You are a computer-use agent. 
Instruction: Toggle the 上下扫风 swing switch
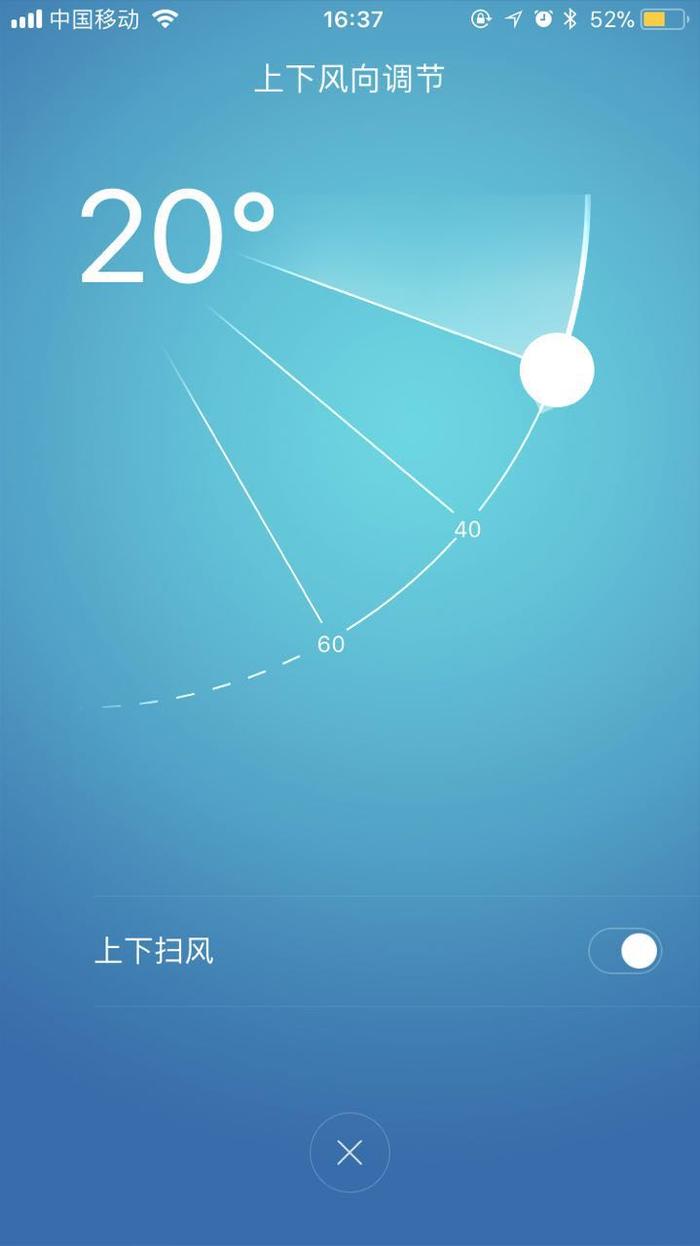tap(625, 951)
